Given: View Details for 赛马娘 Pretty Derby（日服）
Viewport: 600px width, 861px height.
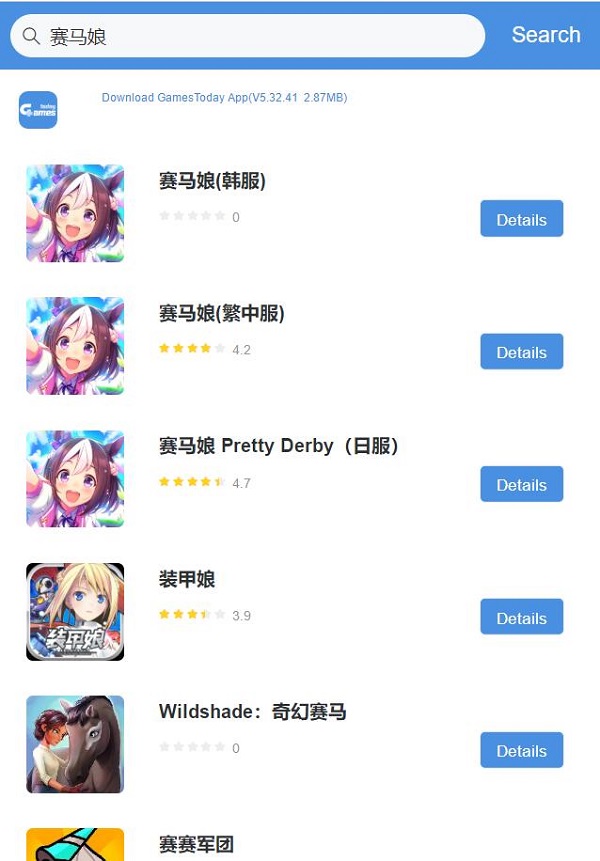Looking at the screenshot, I should coord(521,485).
